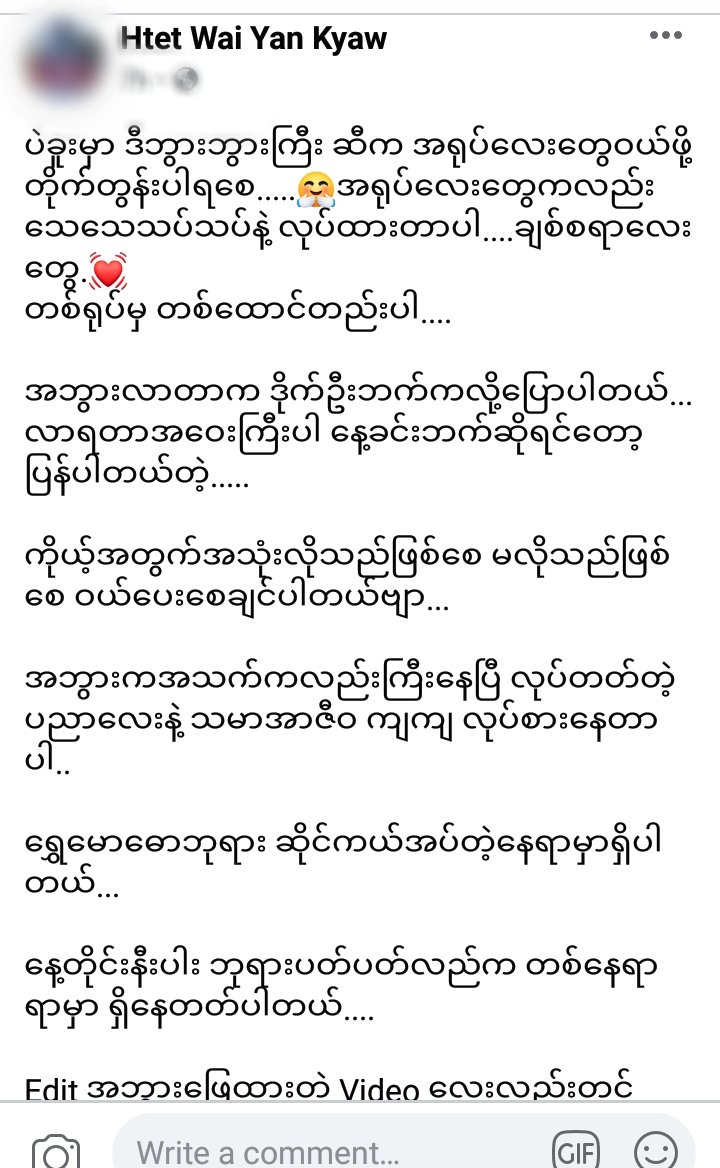Image resolution: width=720 pixels, height=1168 pixels.
Task: Open Htet Wai Yan Kyaw's profile
Action: pos(254,38)
